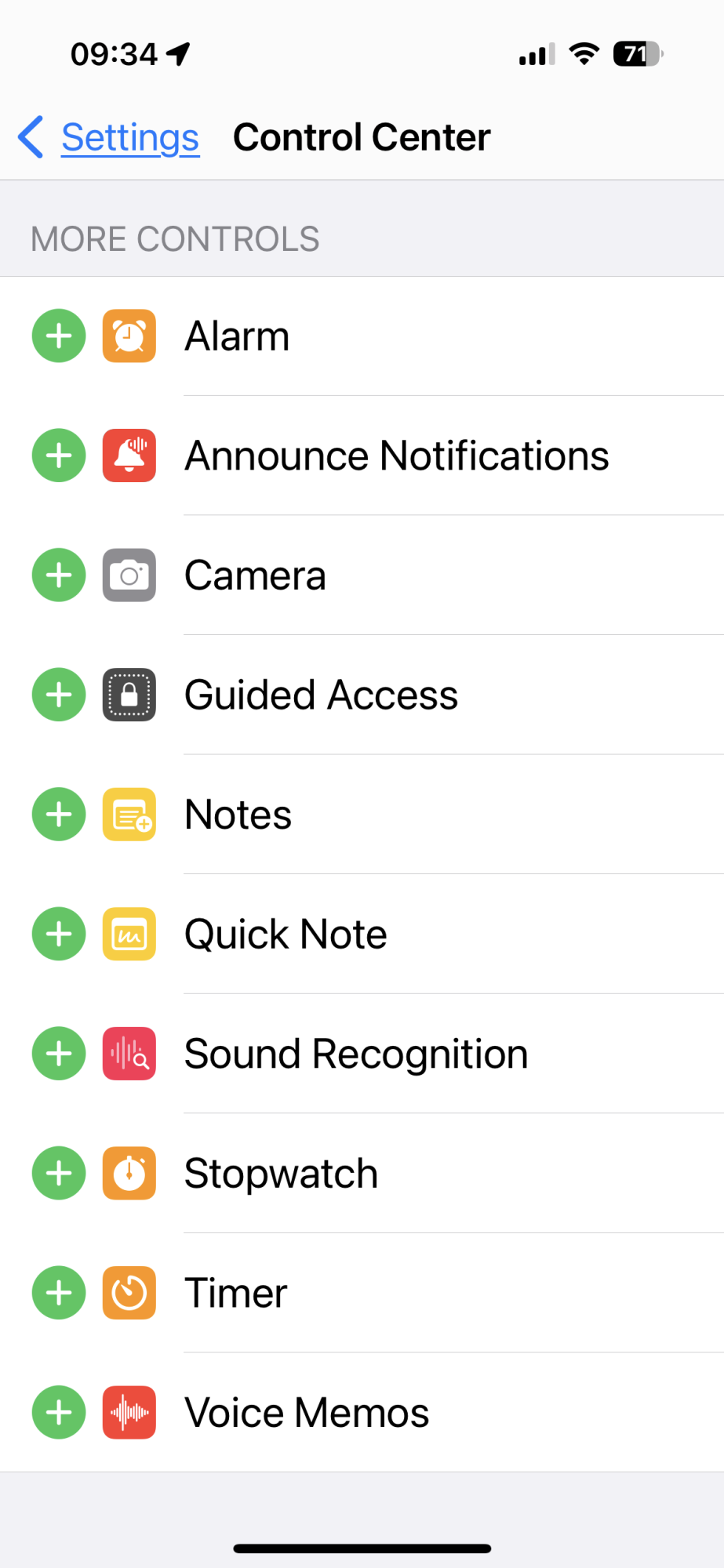This screenshot has width=724, height=1568.
Task: Add Alarm to Control Center
Action: [x=59, y=336]
